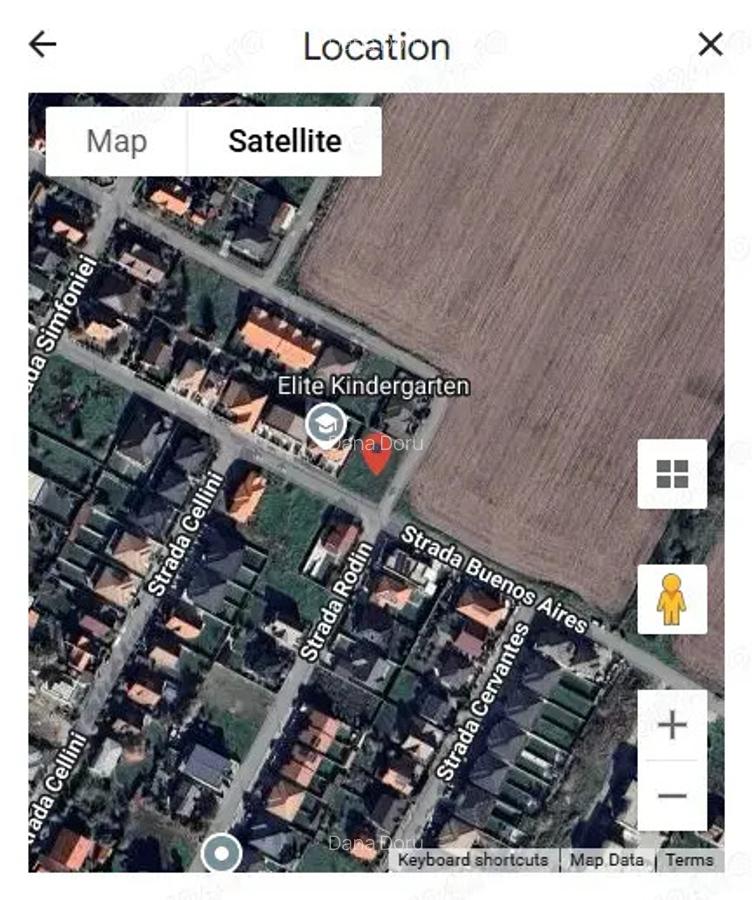Select the Satellite view
The image size is (752, 900).
click(x=284, y=141)
